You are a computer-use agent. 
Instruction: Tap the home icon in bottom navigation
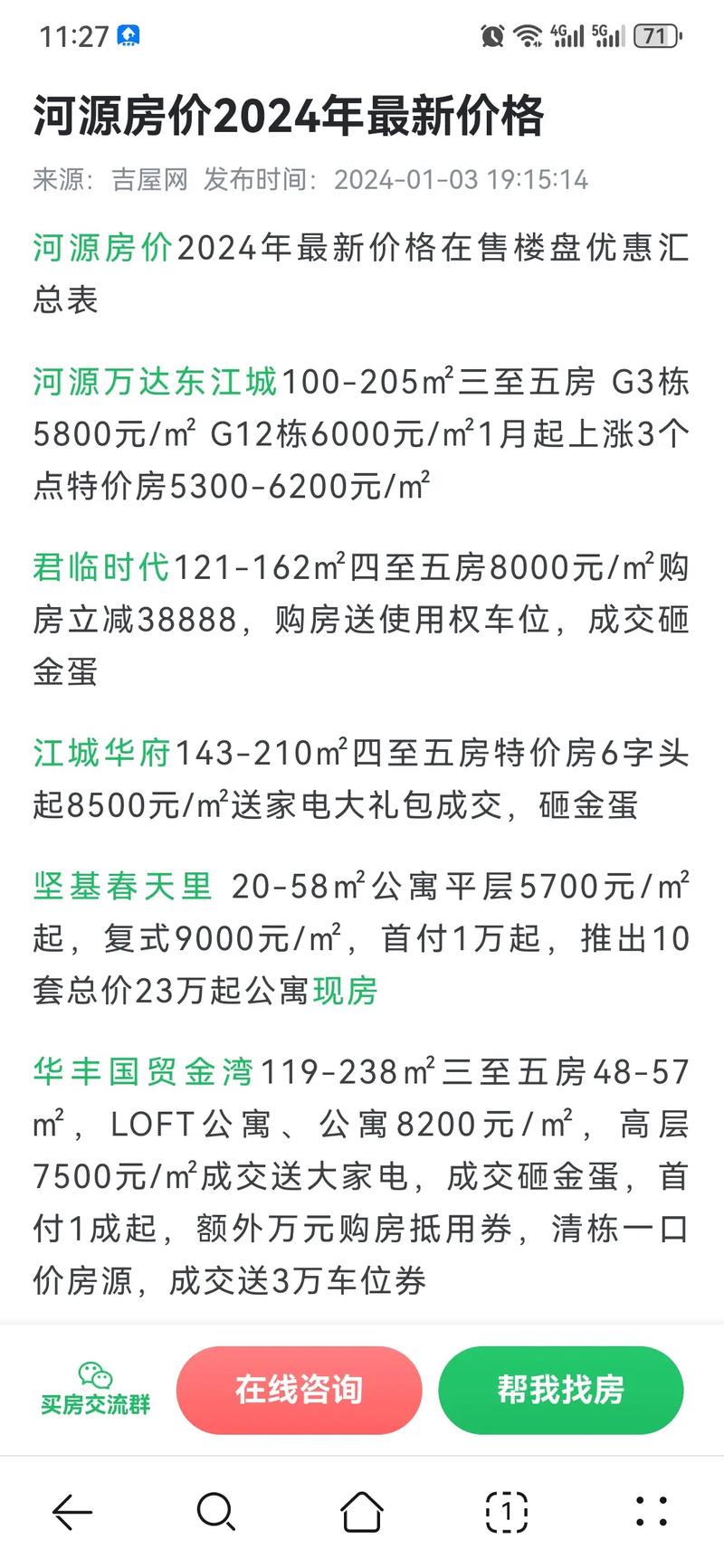coord(362,1510)
